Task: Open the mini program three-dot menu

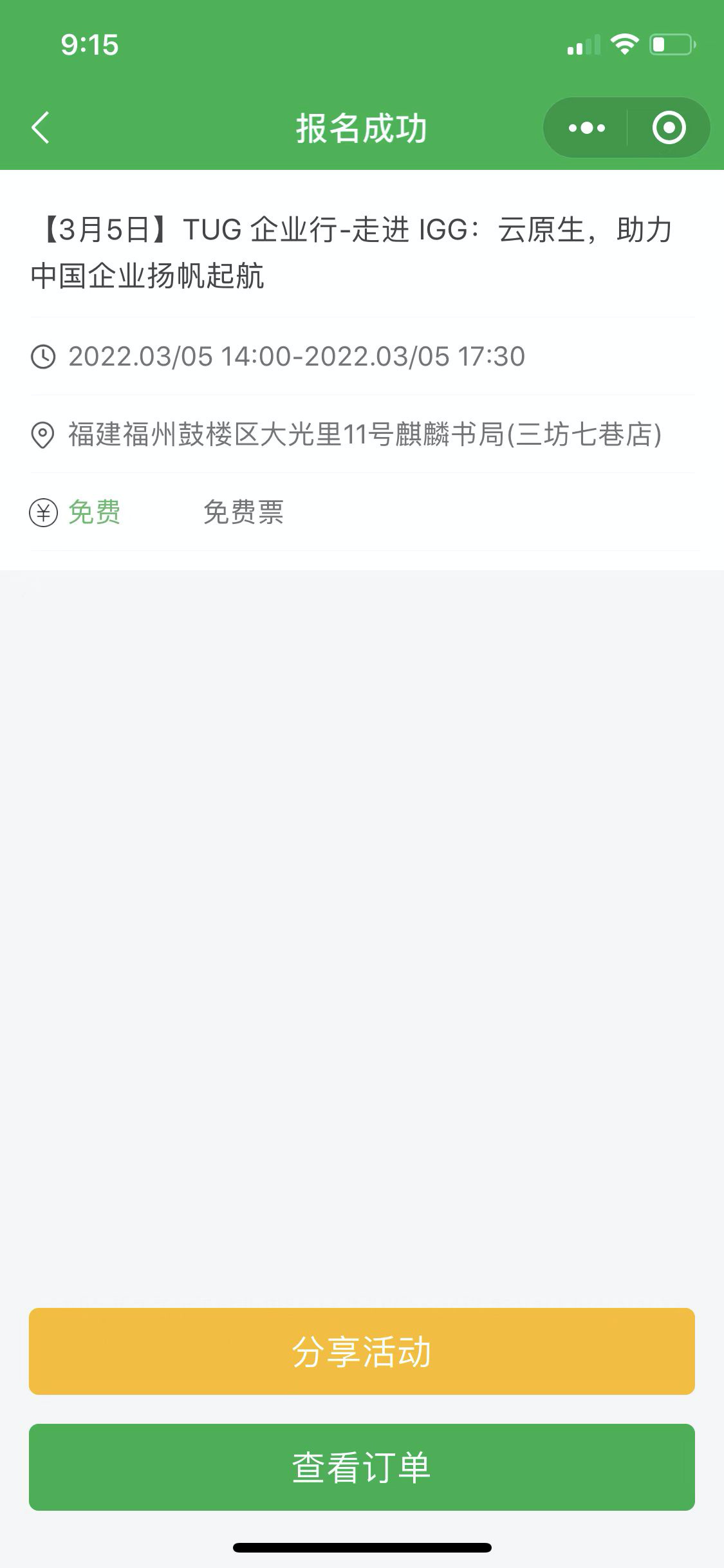Action: (586, 128)
